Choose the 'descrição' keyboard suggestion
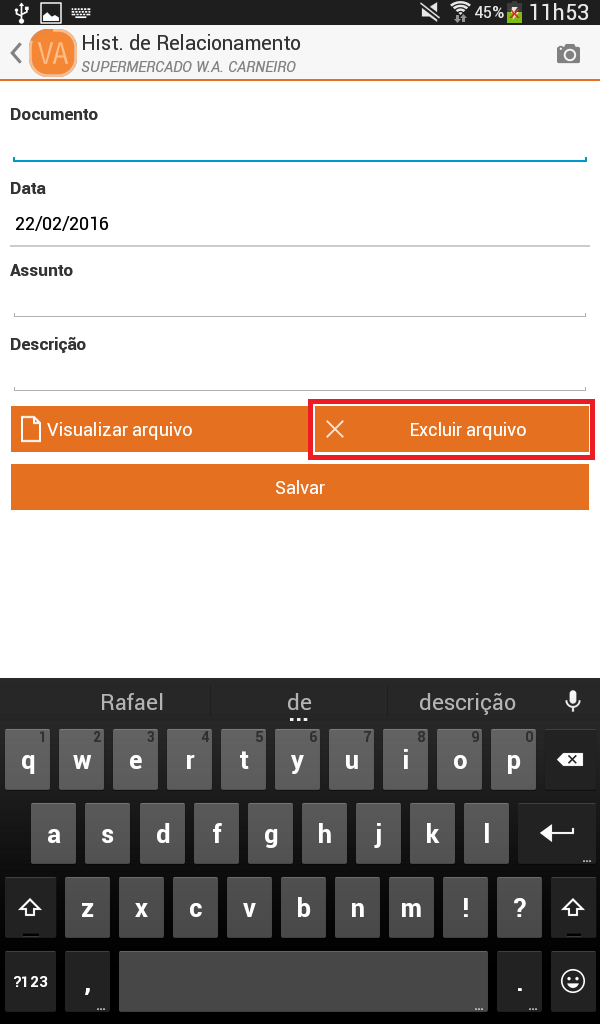 pyautogui.click(x=467, y=702)
